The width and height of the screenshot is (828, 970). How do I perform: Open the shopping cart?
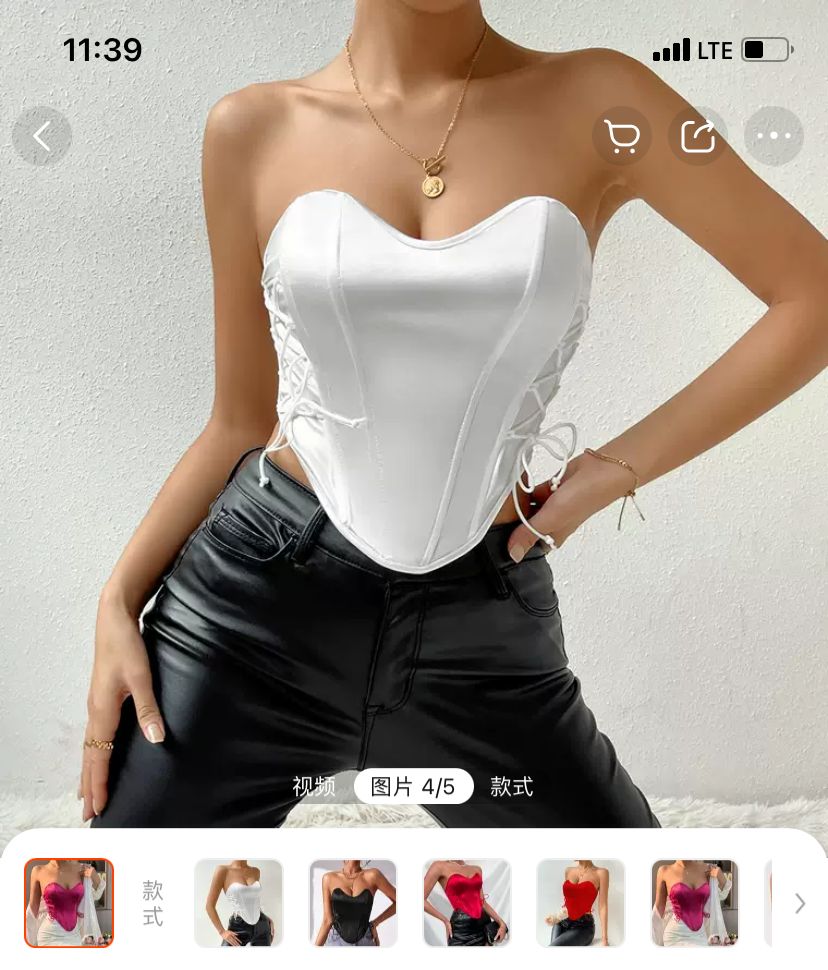622,136
